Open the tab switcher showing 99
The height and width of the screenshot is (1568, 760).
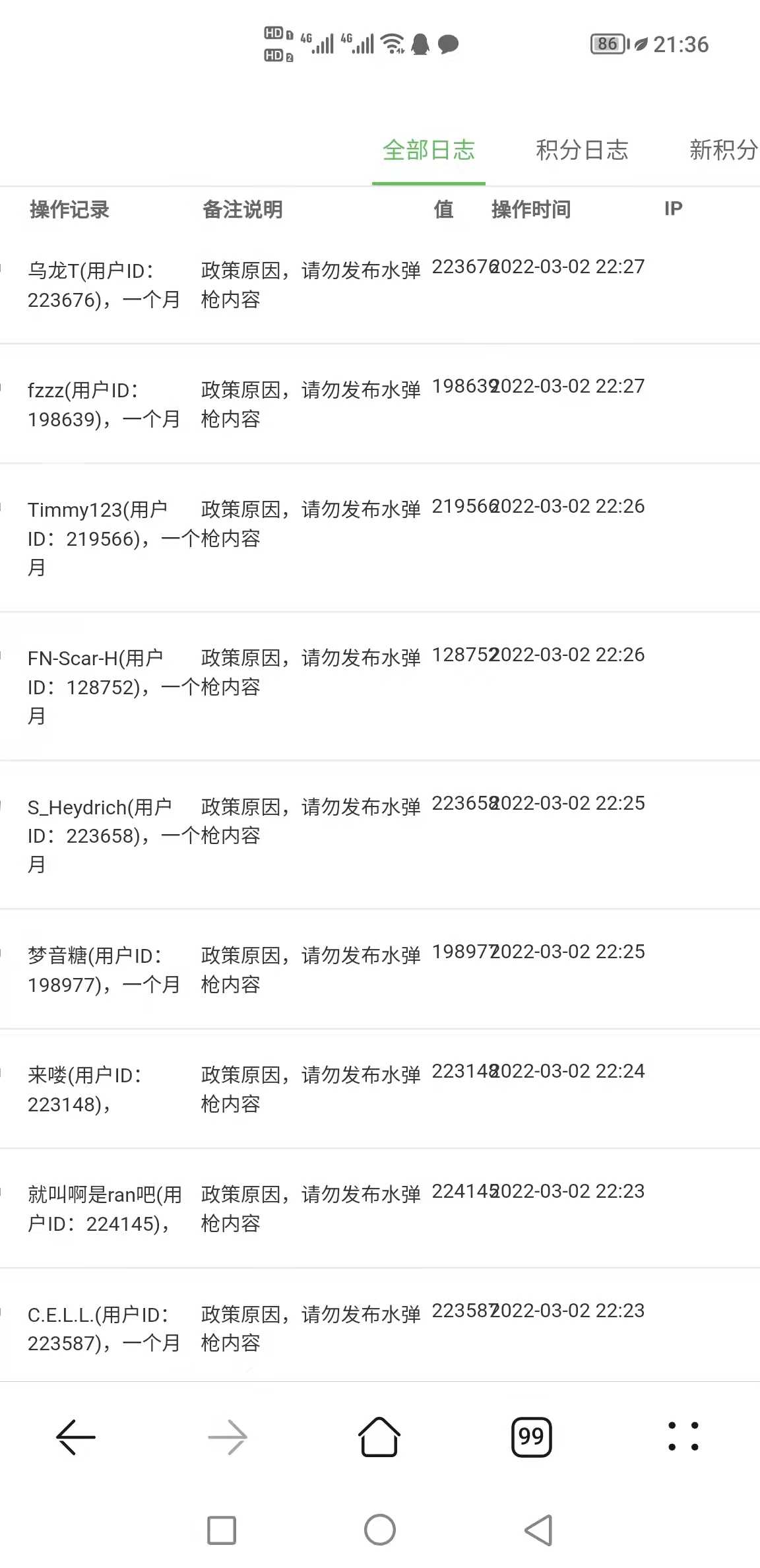tap(532, 1437)
